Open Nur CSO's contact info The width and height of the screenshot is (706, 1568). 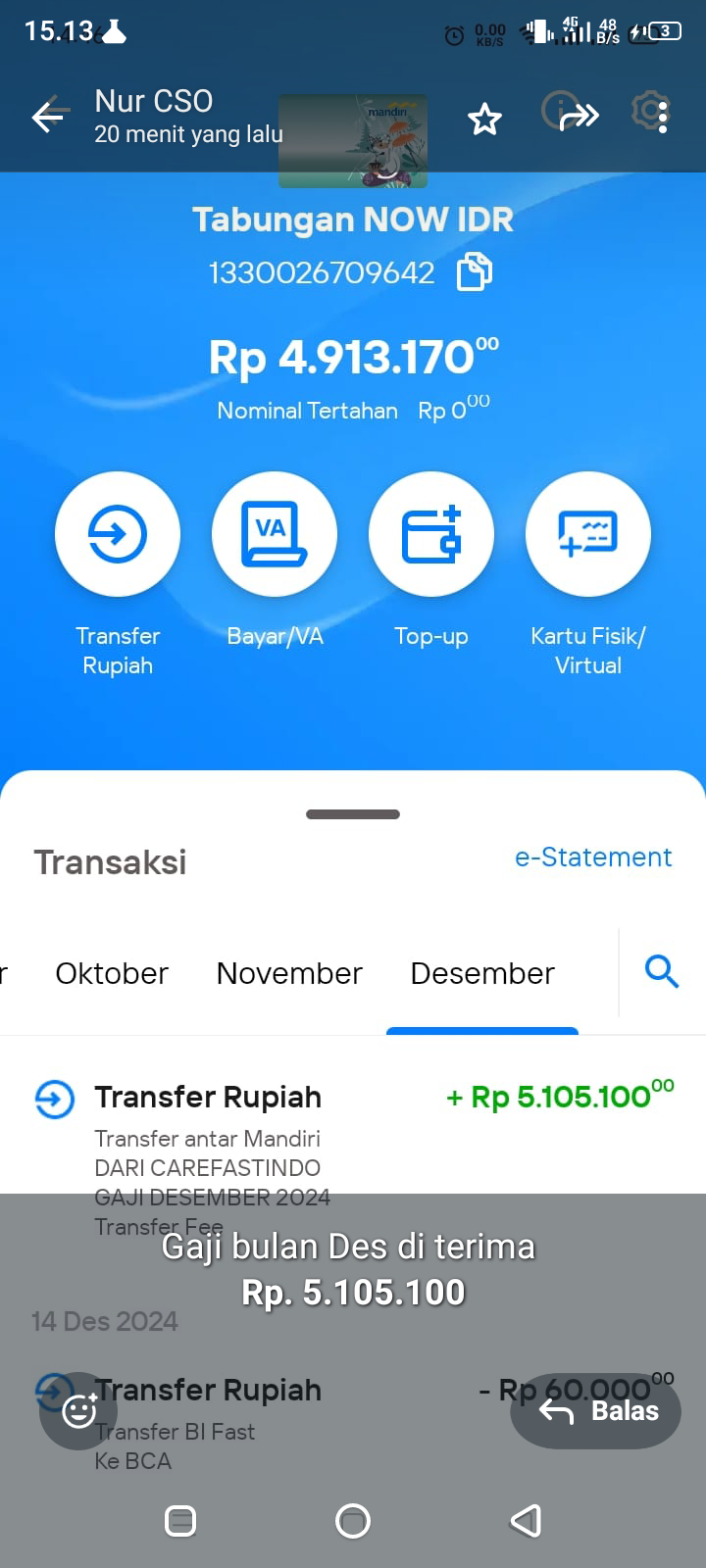pyautogui.click(x=188, y=116)
